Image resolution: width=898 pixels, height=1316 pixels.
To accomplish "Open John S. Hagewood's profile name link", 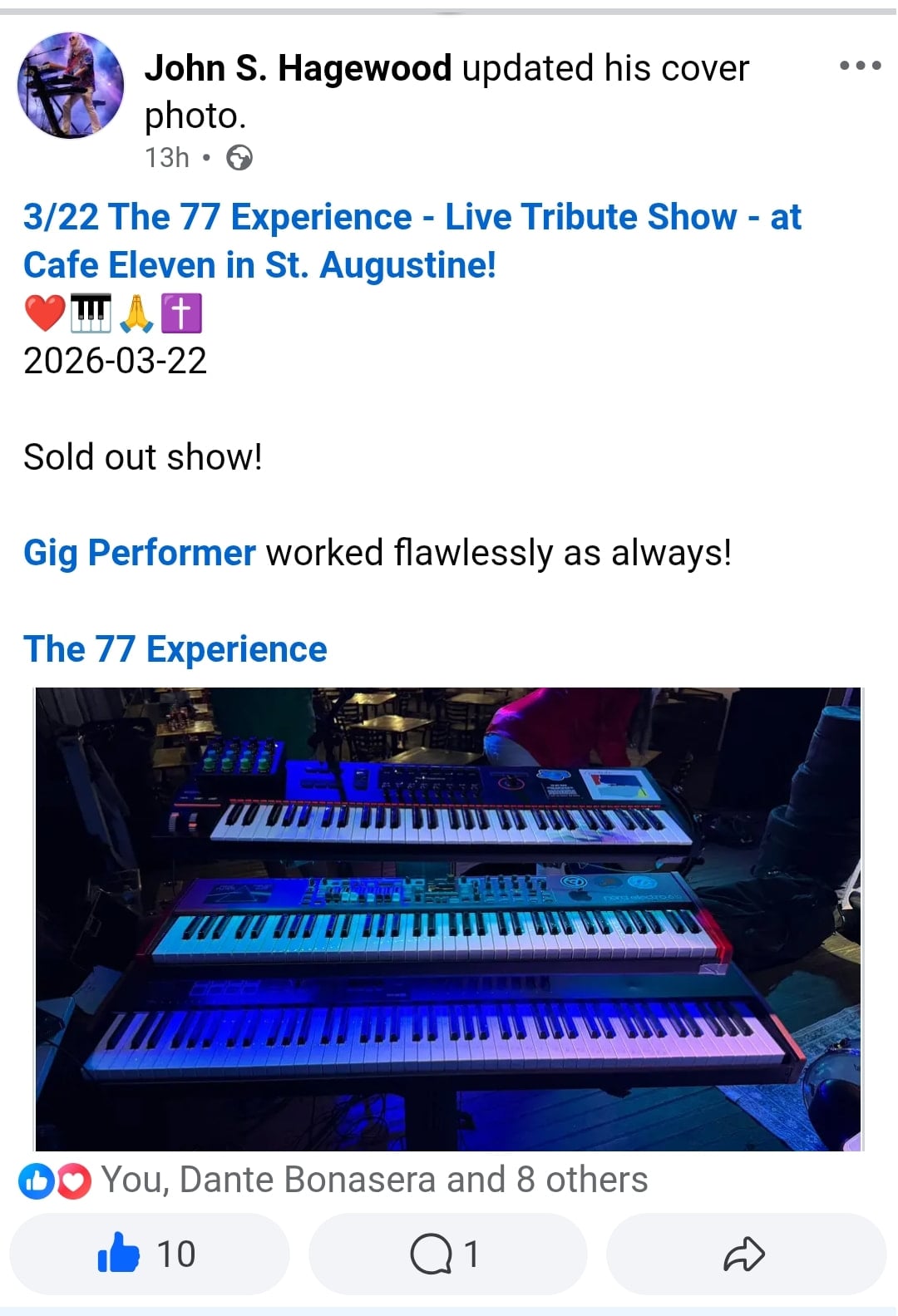I will pos(298,69).
